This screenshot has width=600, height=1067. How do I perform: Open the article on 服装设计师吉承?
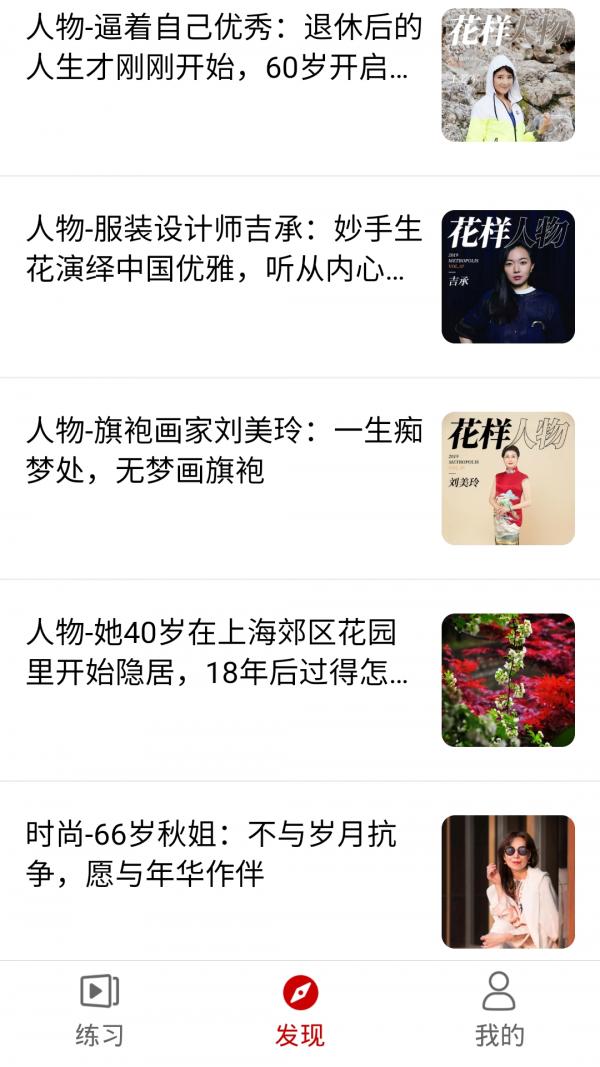(x=225, y=250)
